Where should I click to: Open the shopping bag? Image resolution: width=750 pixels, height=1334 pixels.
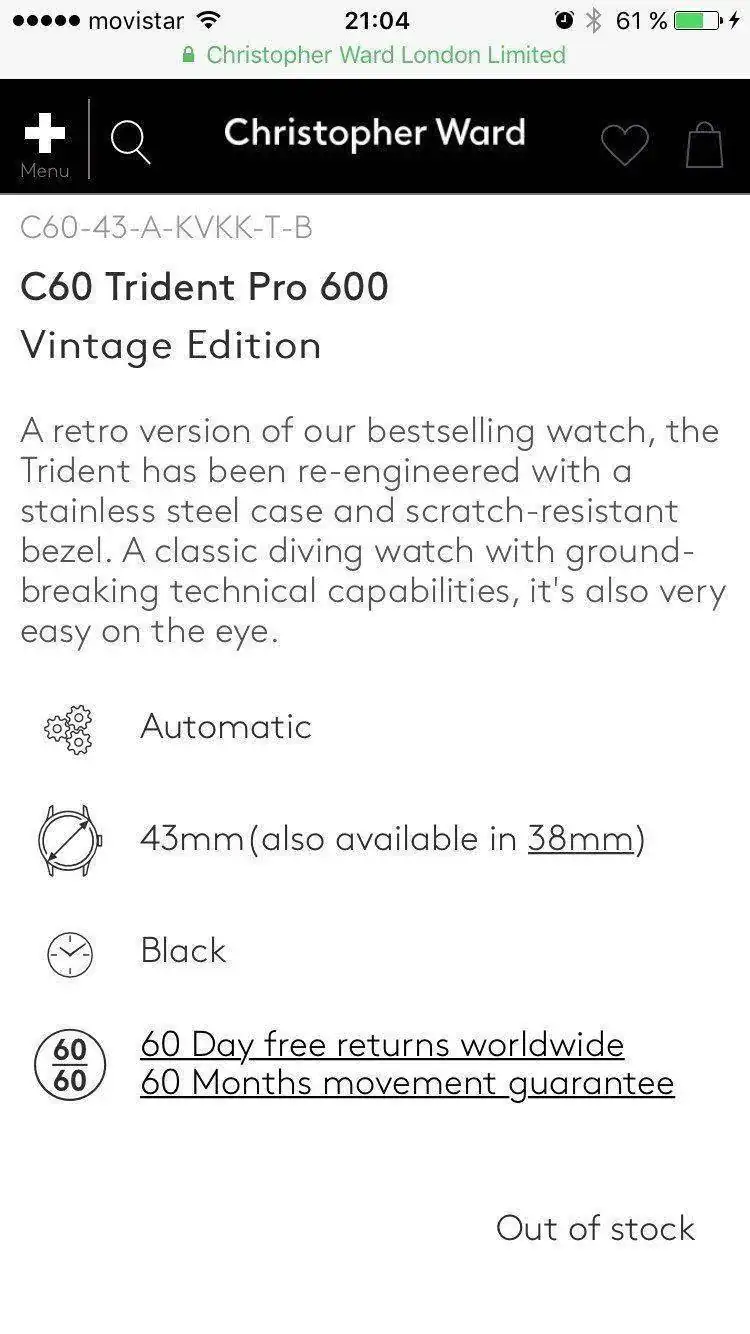704,145
